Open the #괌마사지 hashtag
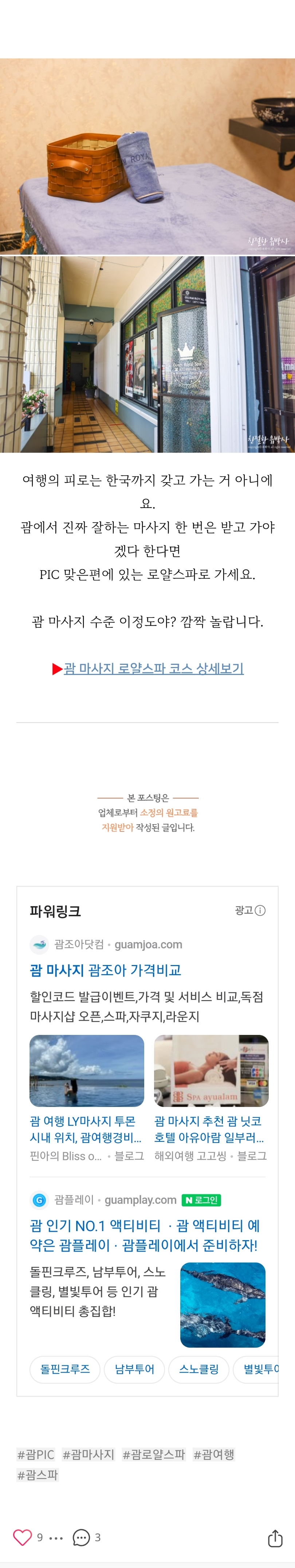 [88, 1454]
